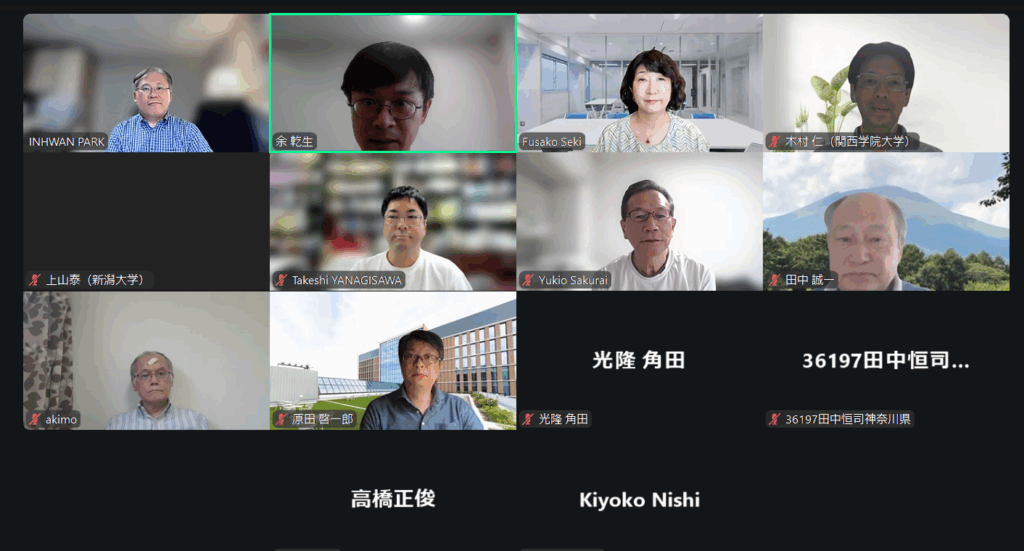Viewport: 1024px width, 551px height.
Task: Choose Takeshi YANAGISAWA's video tile
Action: coord(393,222)
